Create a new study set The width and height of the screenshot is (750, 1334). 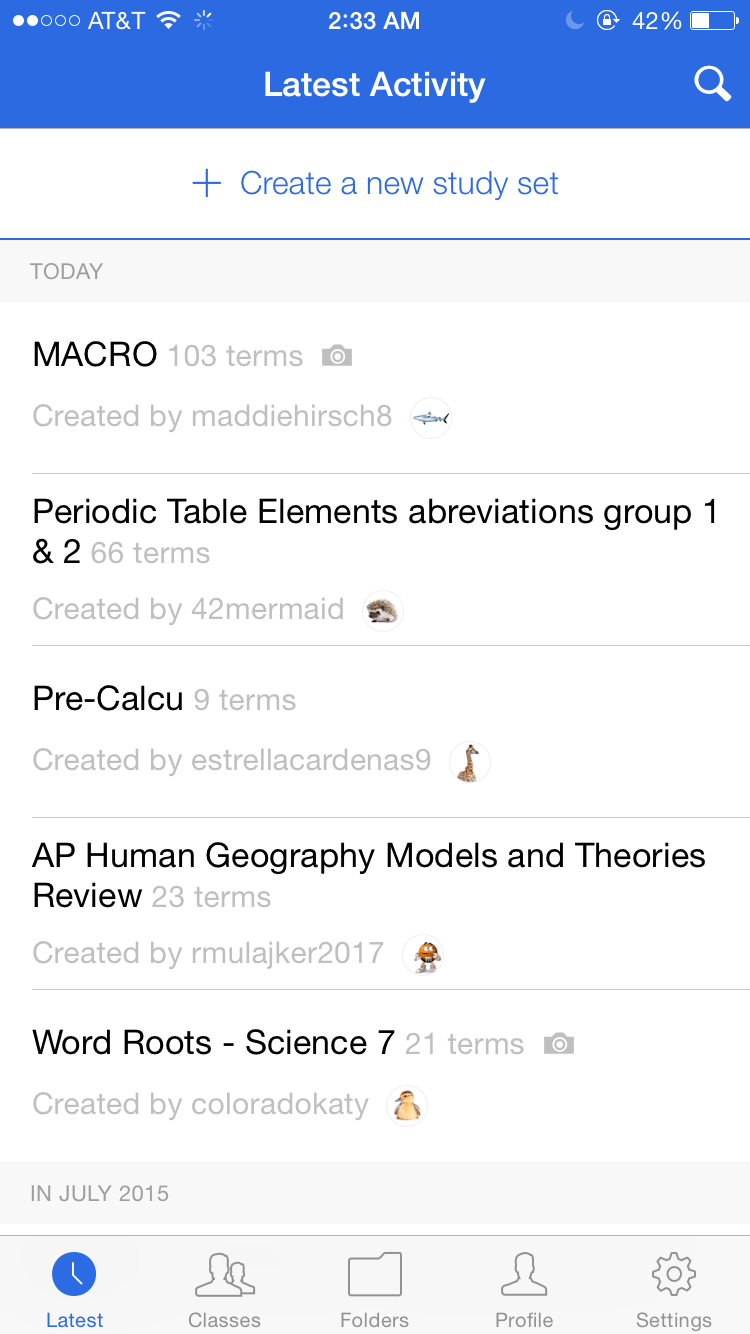click(x=375, y=184)
